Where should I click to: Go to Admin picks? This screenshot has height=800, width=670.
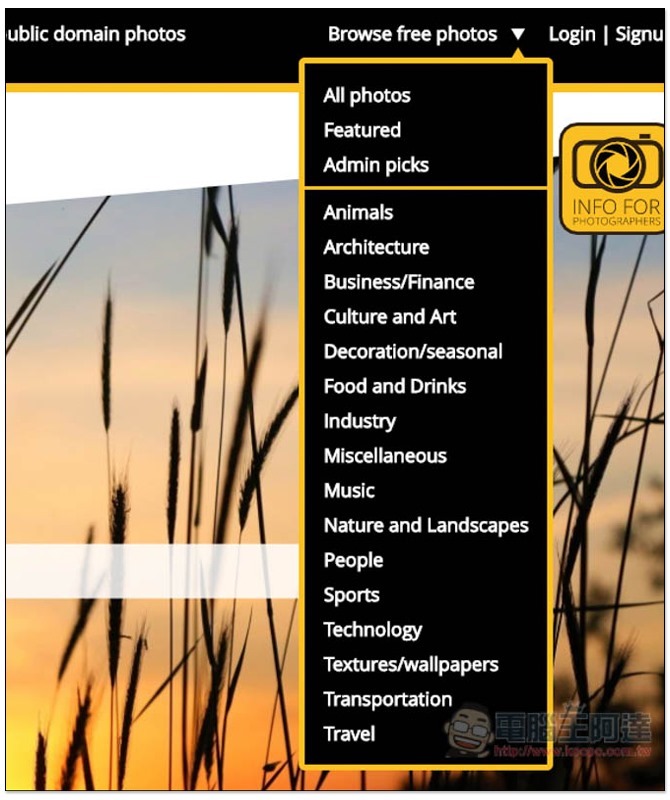point(375,165)
